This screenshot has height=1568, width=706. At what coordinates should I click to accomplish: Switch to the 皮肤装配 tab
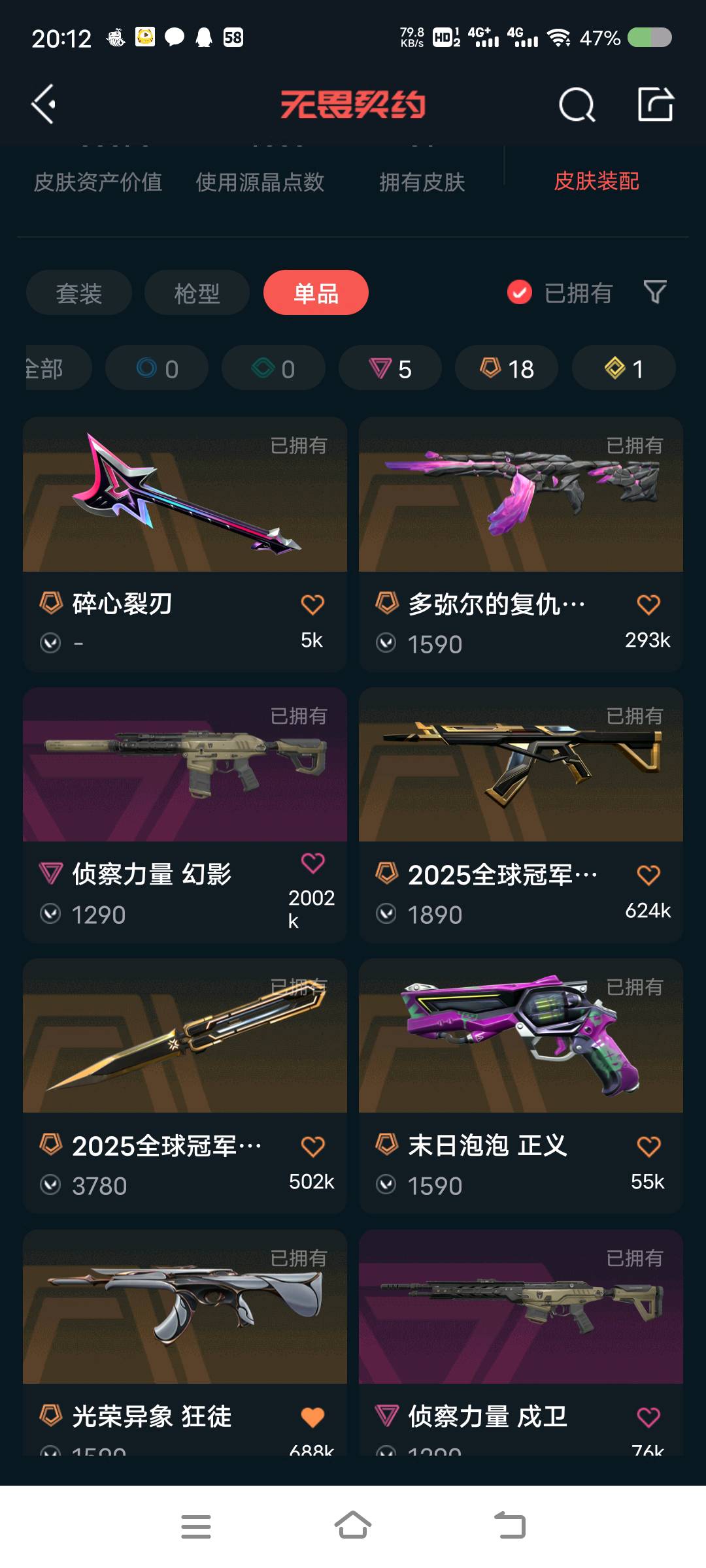point(596,181)
